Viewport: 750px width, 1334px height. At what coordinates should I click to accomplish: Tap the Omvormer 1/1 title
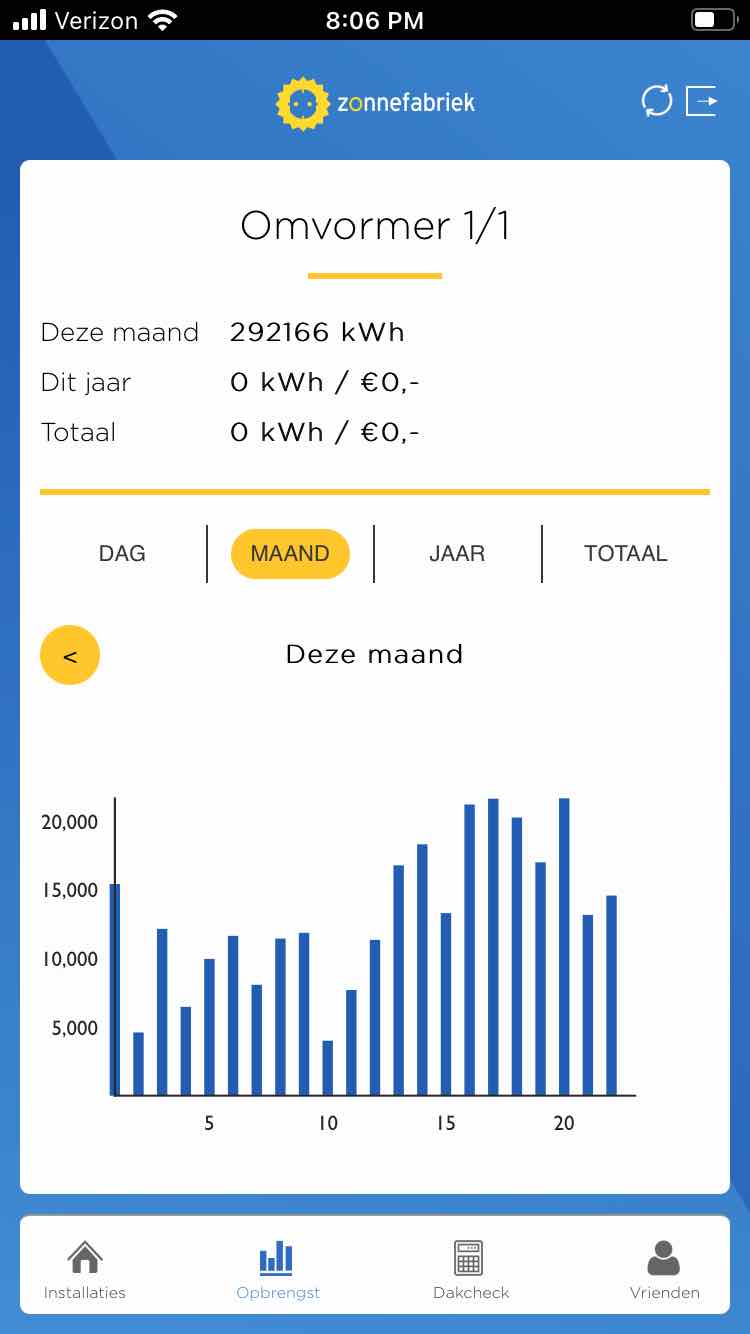pyautogui.click(x=375, y=226)
